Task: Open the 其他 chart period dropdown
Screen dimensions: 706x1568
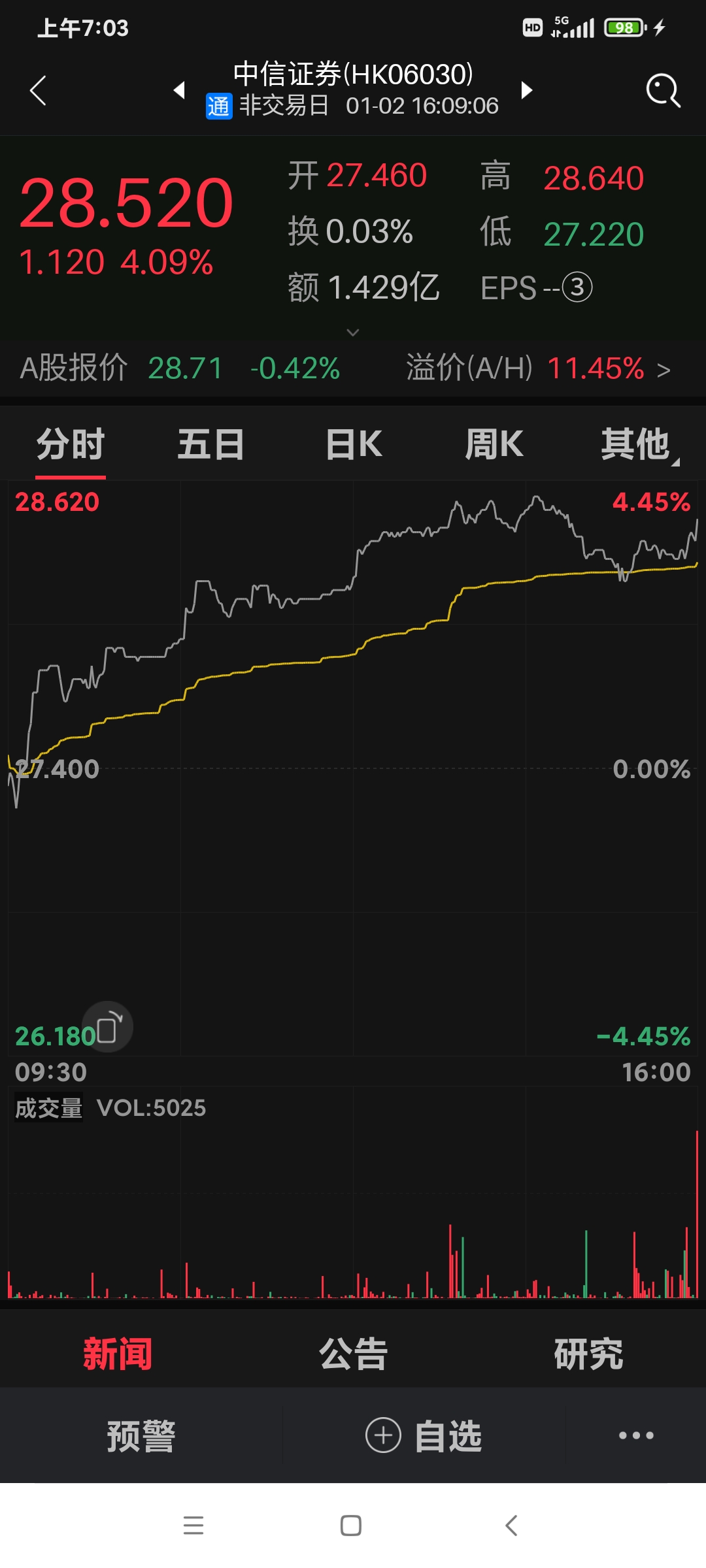Action: [x=637, y=445]
